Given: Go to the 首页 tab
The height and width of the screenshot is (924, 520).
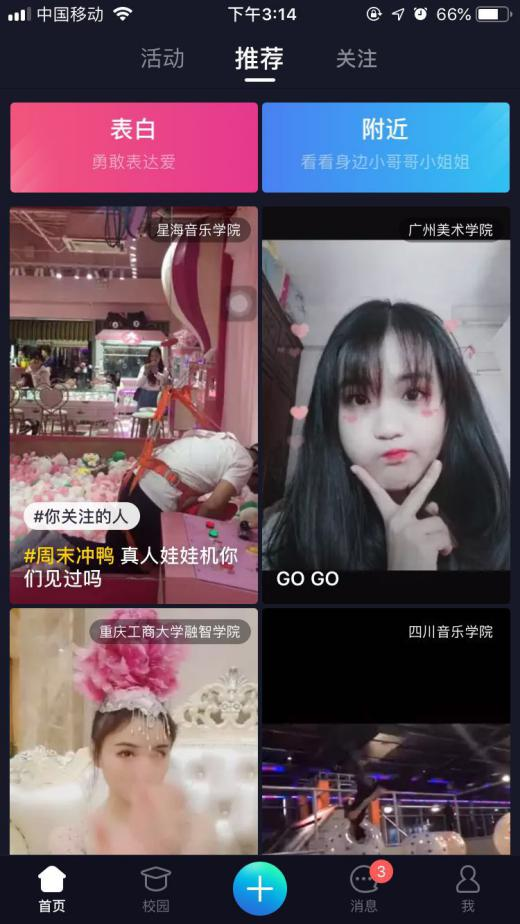Looking at the screenshot, I should [x=52, y=890].
